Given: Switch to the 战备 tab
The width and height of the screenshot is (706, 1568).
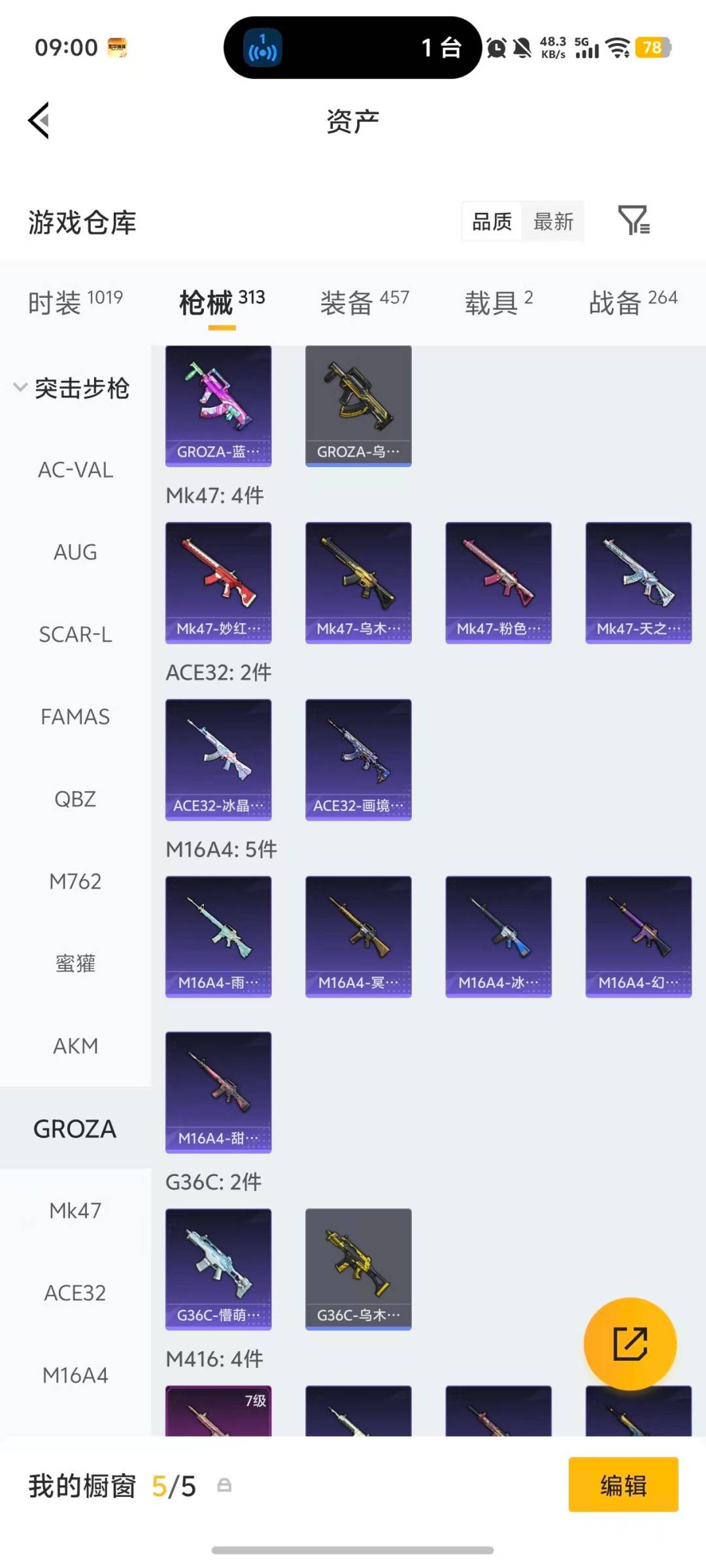Looking at the screenshot, I should click(633, 302).
